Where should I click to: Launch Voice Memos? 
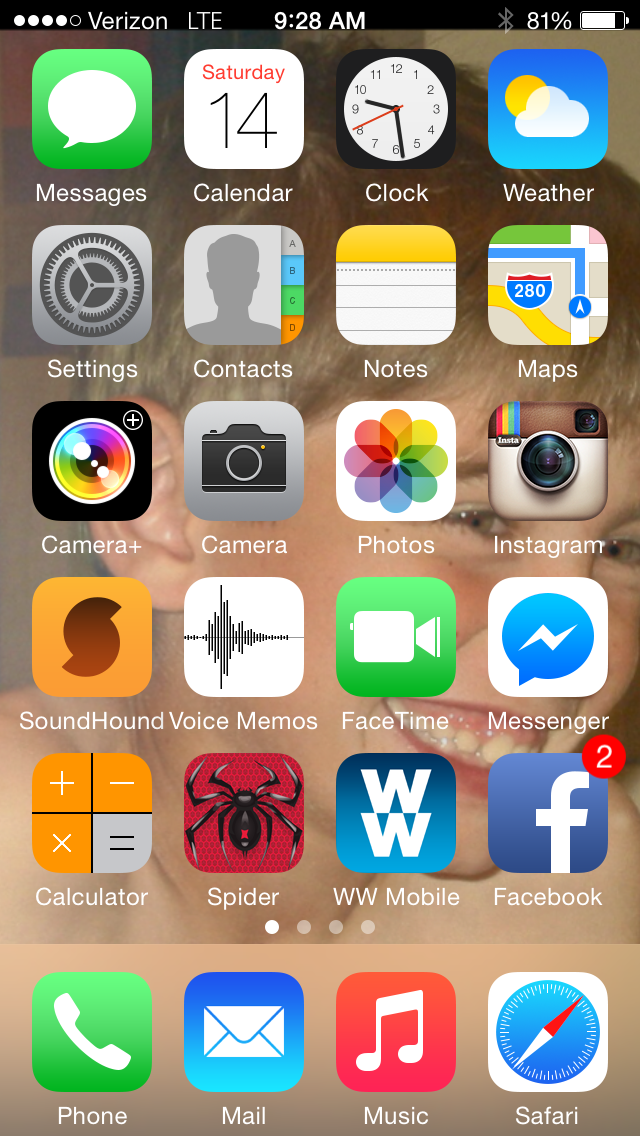point(244,637)
